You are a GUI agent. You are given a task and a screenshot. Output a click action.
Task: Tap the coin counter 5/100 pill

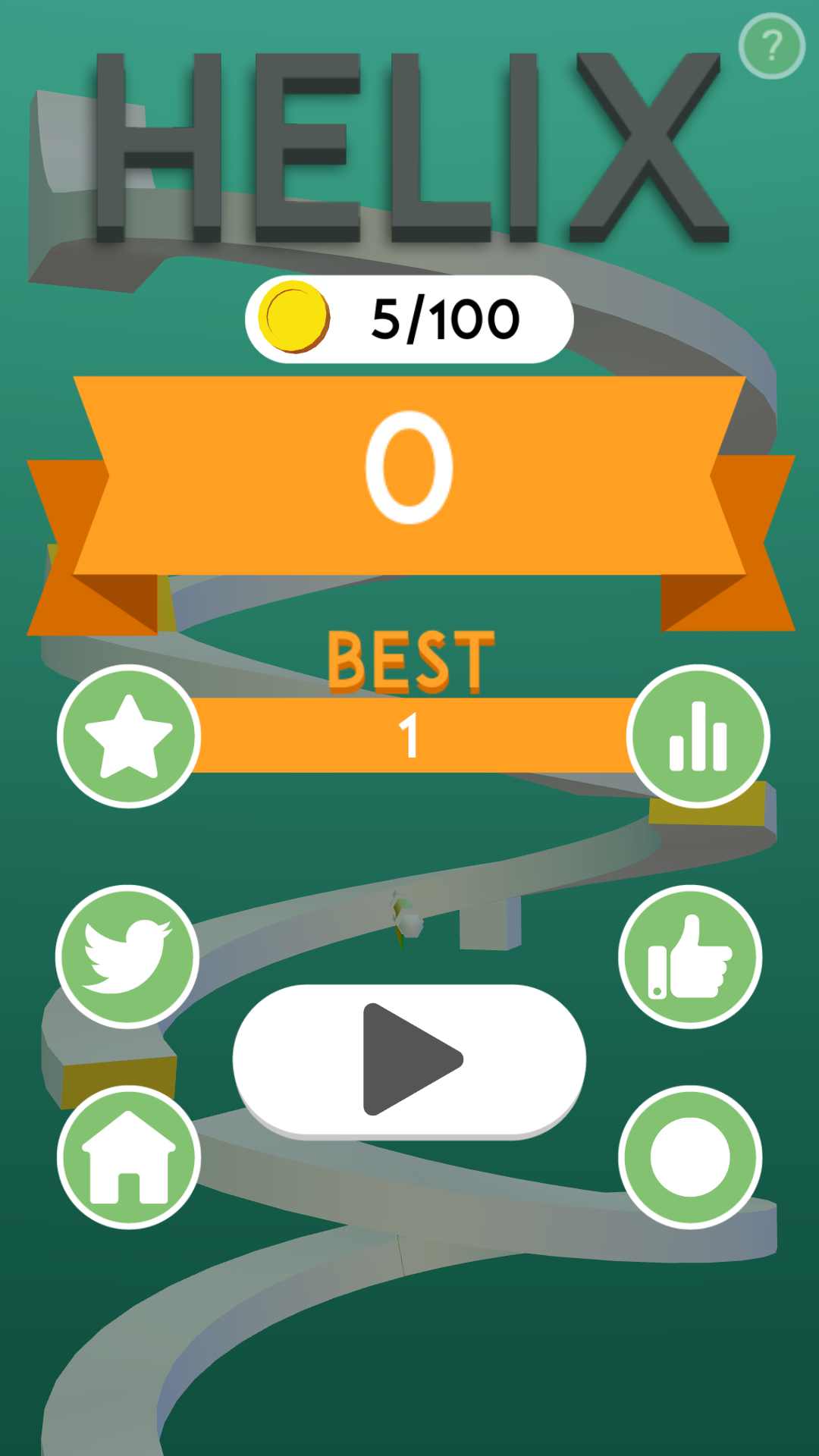tap(409, 319)
